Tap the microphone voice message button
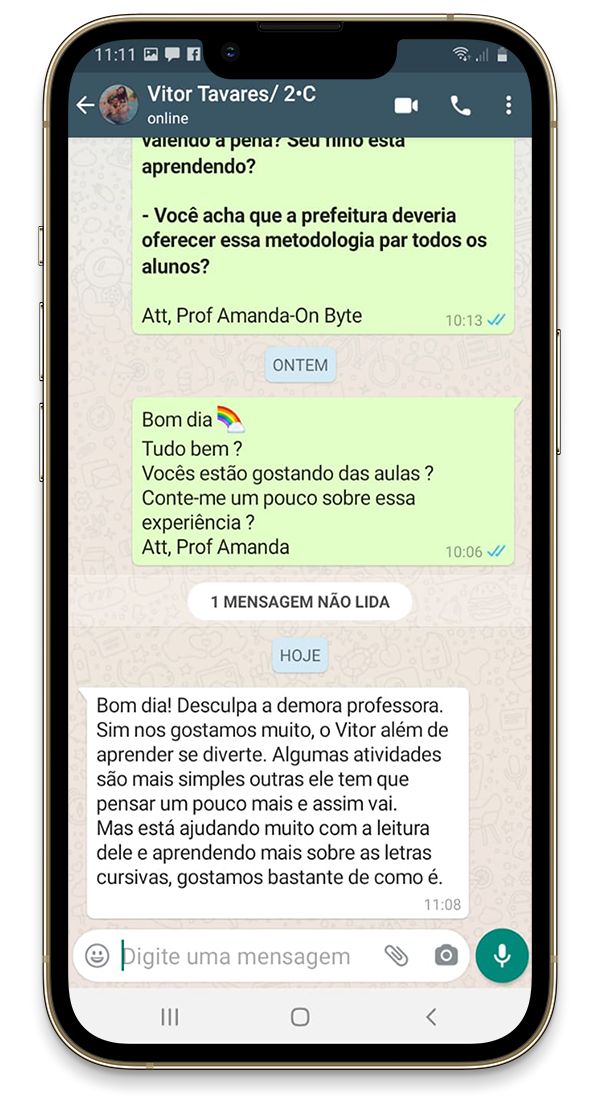 point(502,955)
